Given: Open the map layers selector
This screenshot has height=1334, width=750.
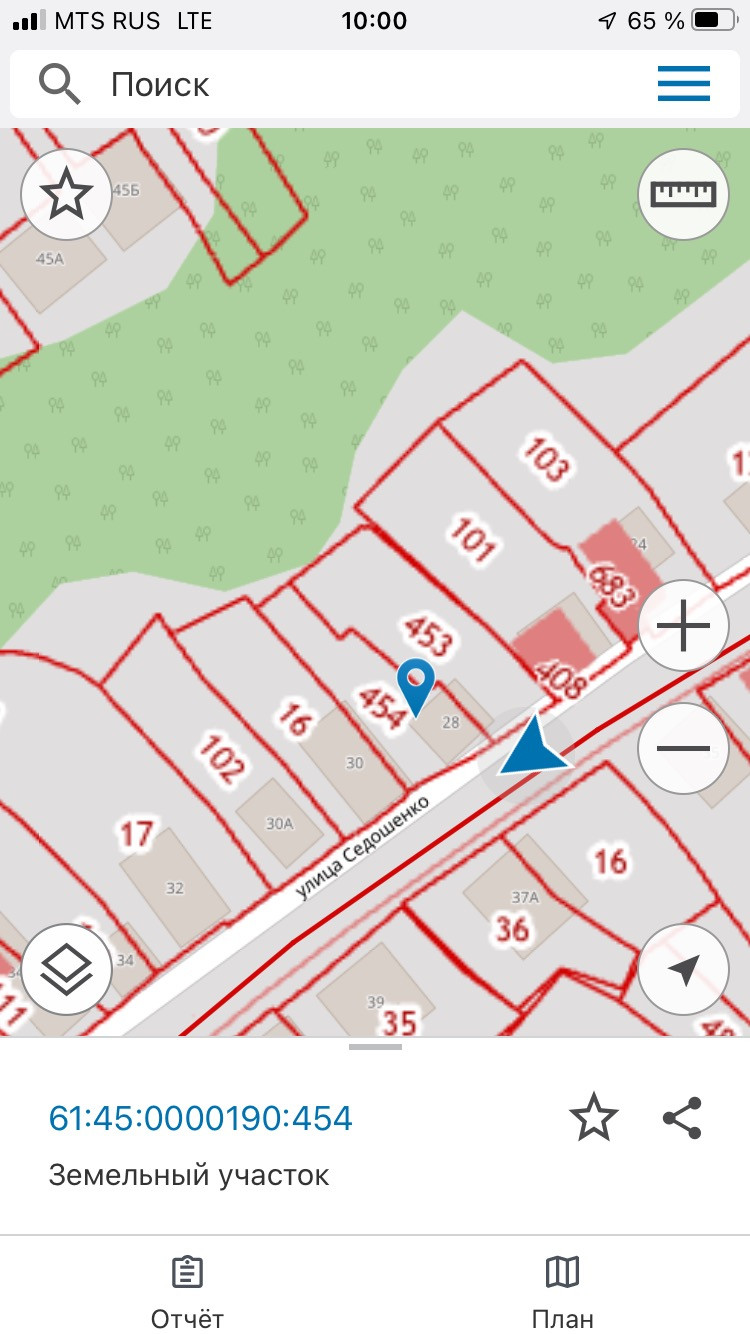Looking at the screenshot, I should (66, 969).
